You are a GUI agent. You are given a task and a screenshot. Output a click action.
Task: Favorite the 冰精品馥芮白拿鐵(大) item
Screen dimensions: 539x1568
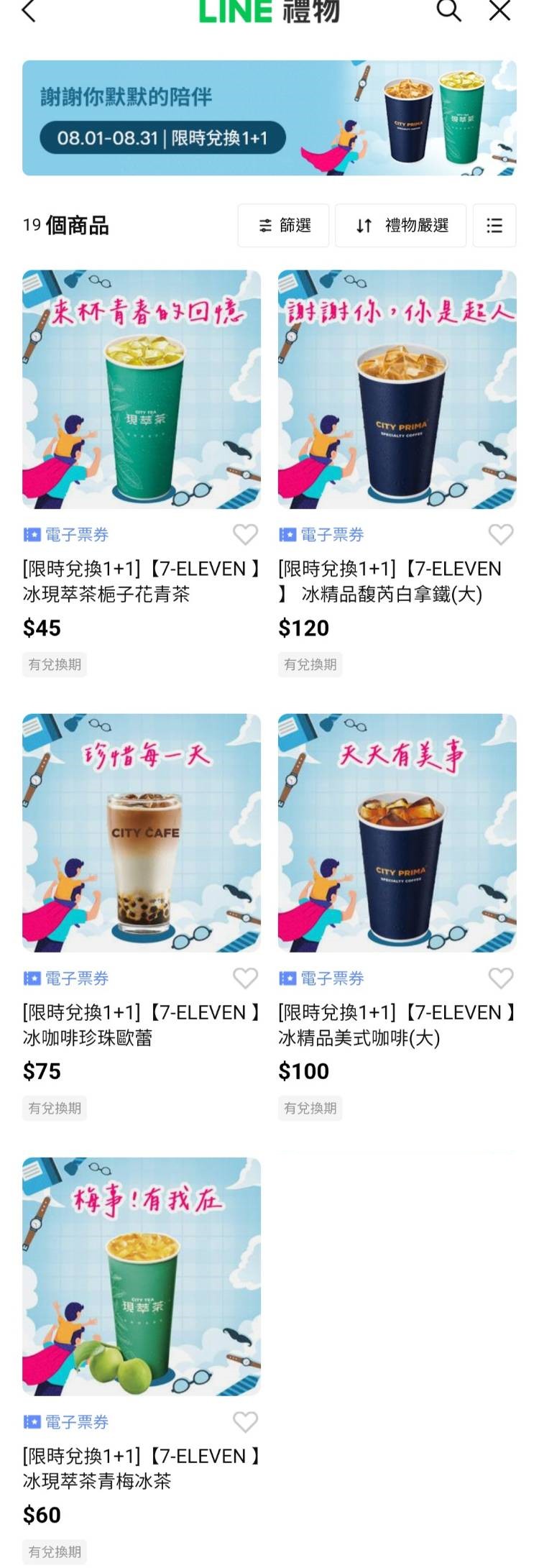500,534
